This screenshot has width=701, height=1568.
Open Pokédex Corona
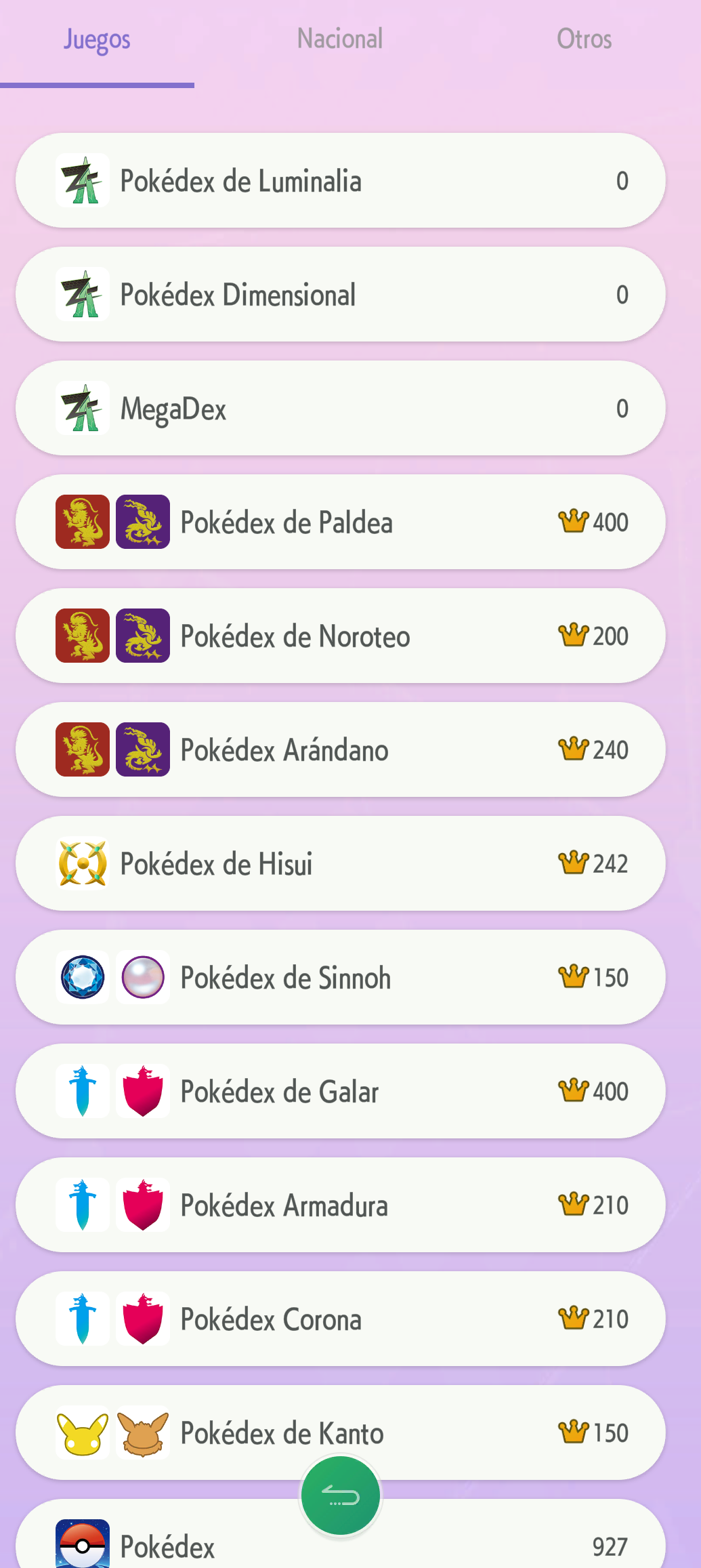340,1319
